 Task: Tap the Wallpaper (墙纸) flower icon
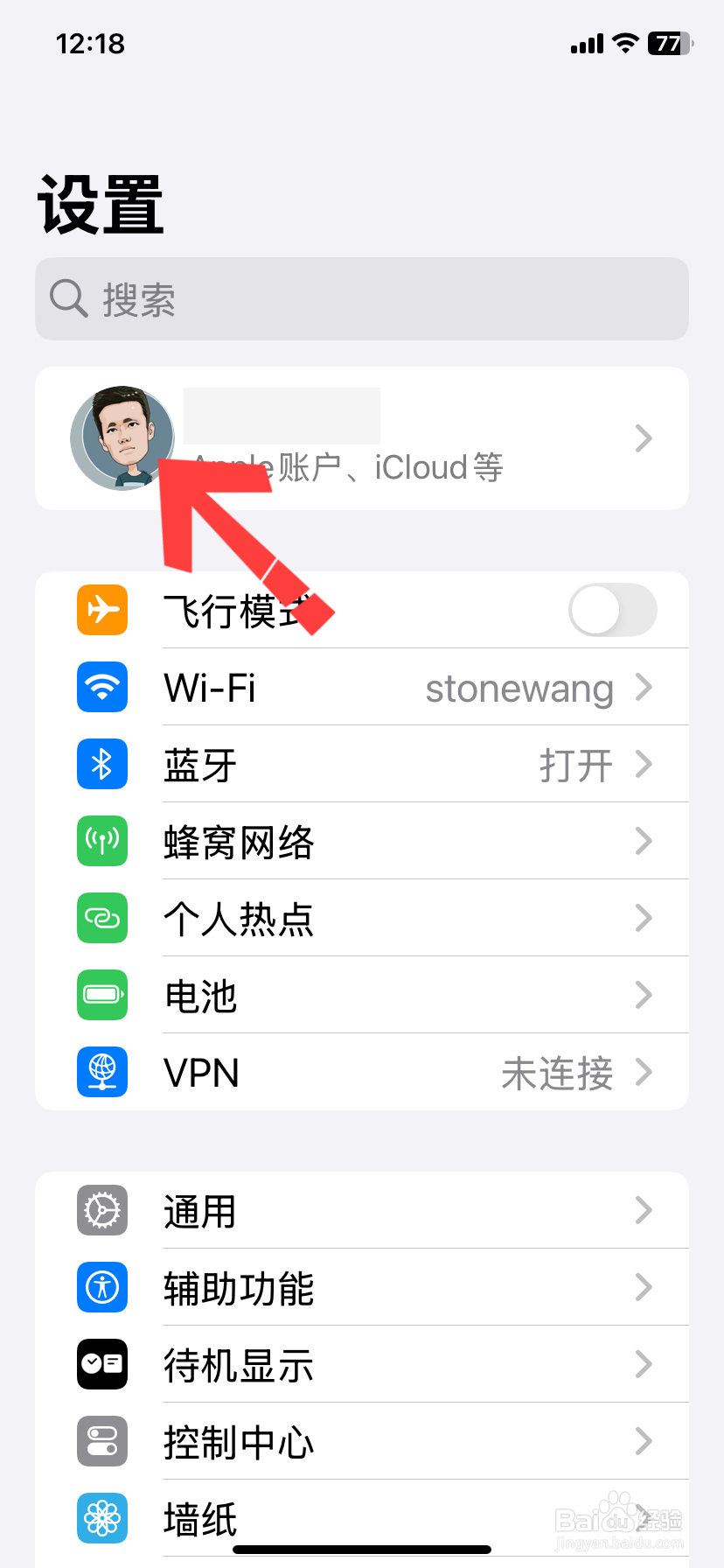coord(101,1518)
